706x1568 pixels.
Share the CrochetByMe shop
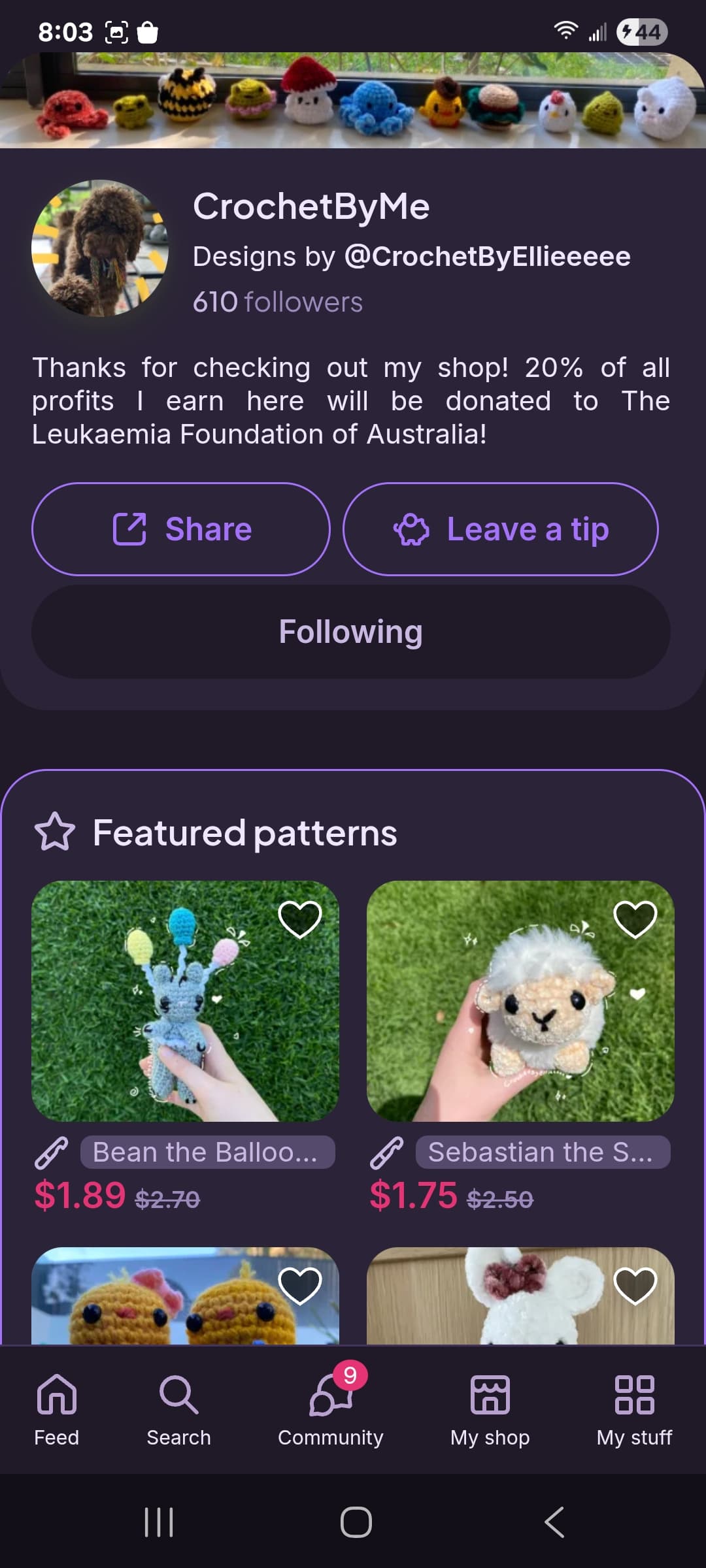180,529
